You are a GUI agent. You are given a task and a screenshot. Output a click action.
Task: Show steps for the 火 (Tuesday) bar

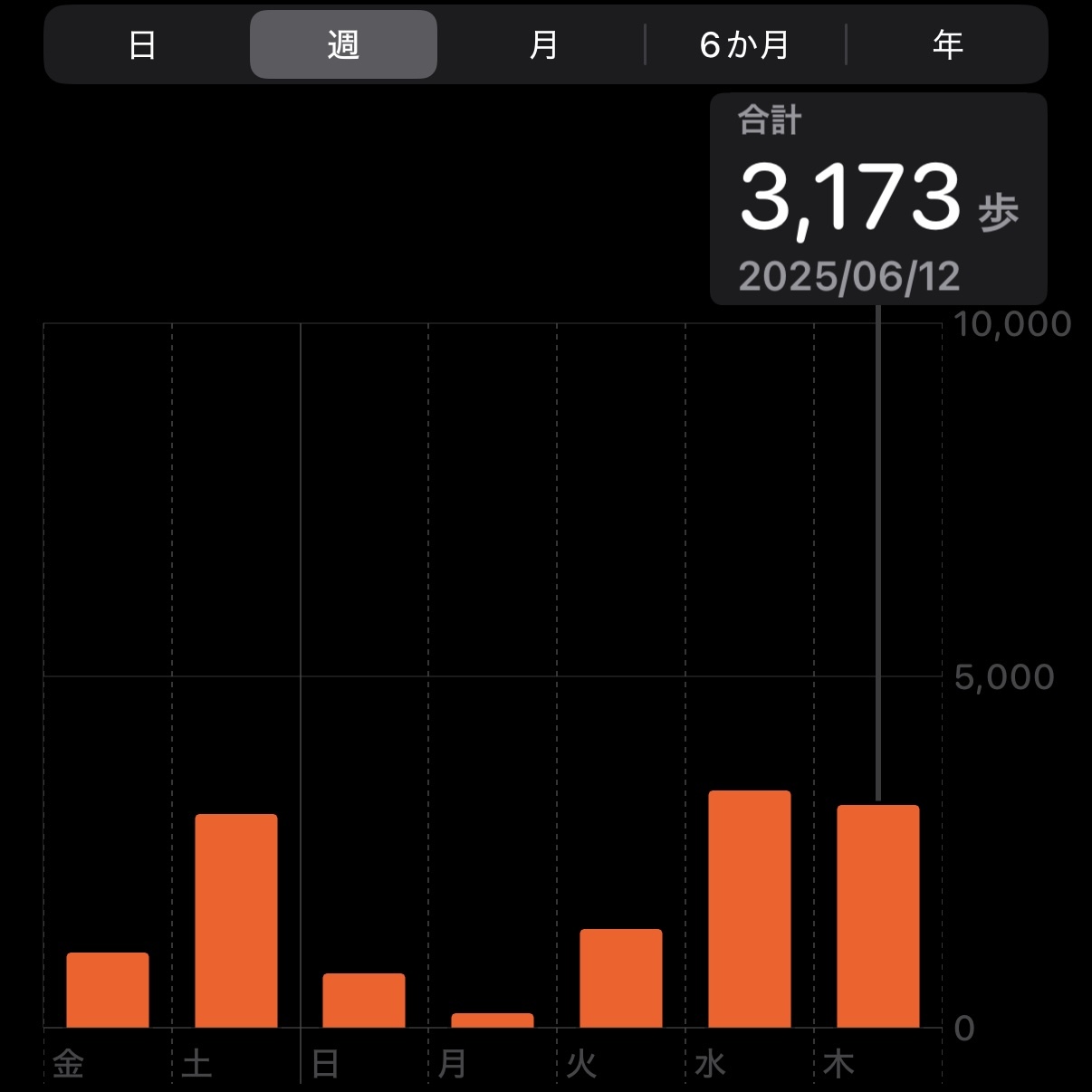pos(621,978)
